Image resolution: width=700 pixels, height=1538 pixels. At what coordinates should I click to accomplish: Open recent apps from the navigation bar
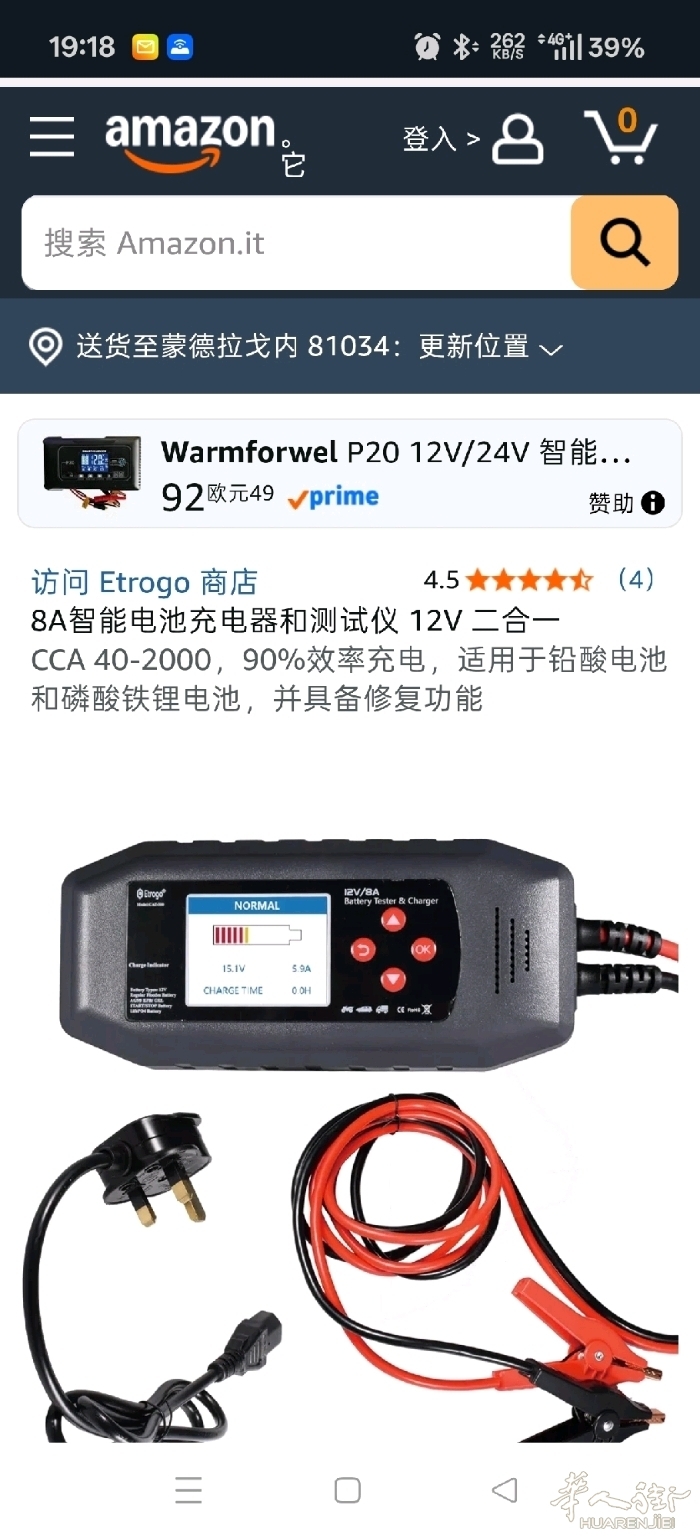[188, 1491]
